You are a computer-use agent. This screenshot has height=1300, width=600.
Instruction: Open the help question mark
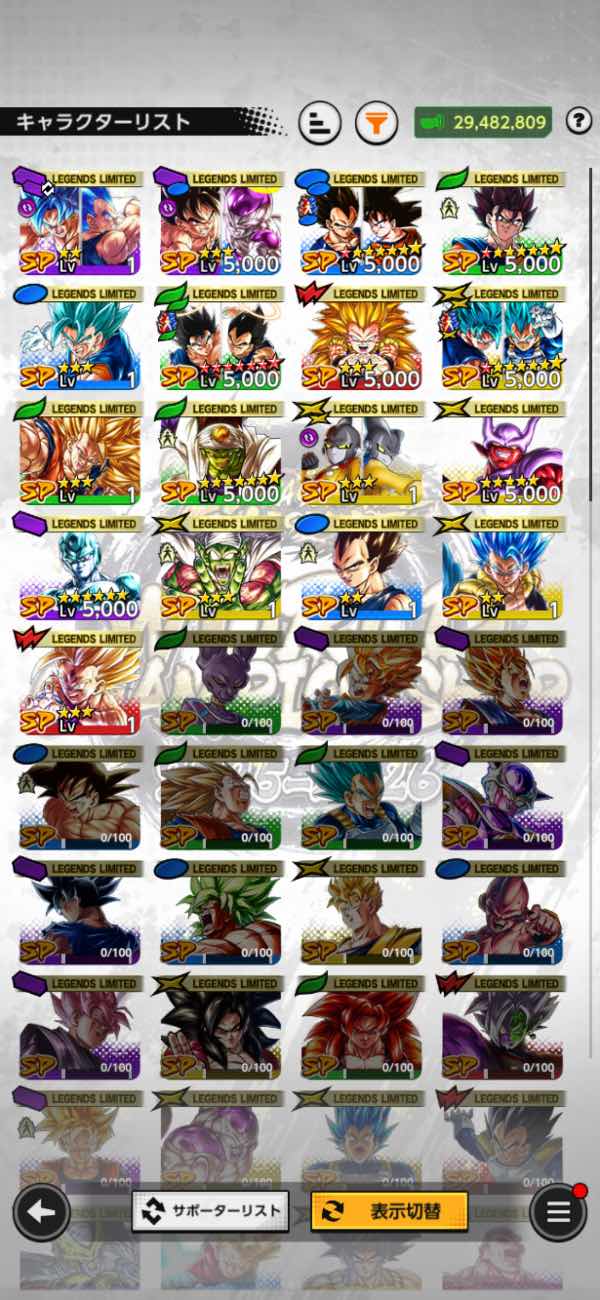tap(578, 122)
